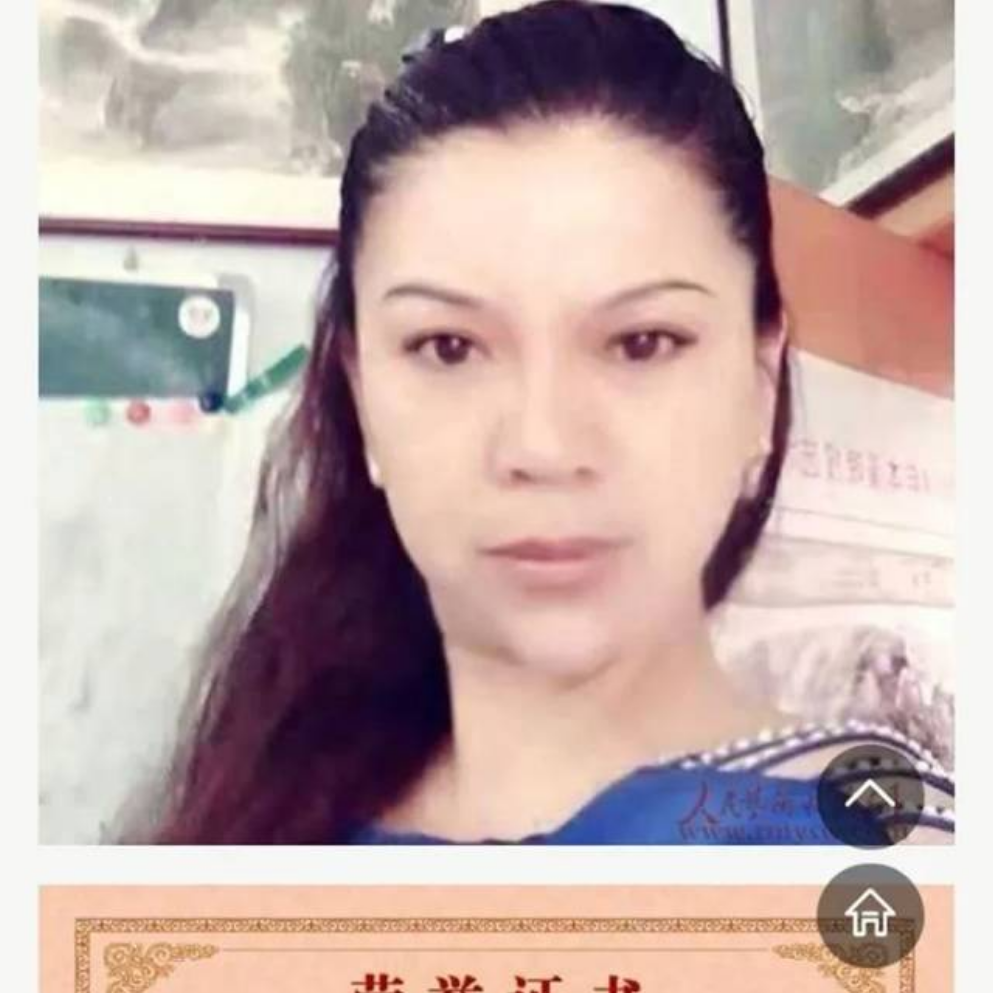This screenshot has height=993, width=993.
Task: Open the woman's photo in the article
Action: coord(496,420)
